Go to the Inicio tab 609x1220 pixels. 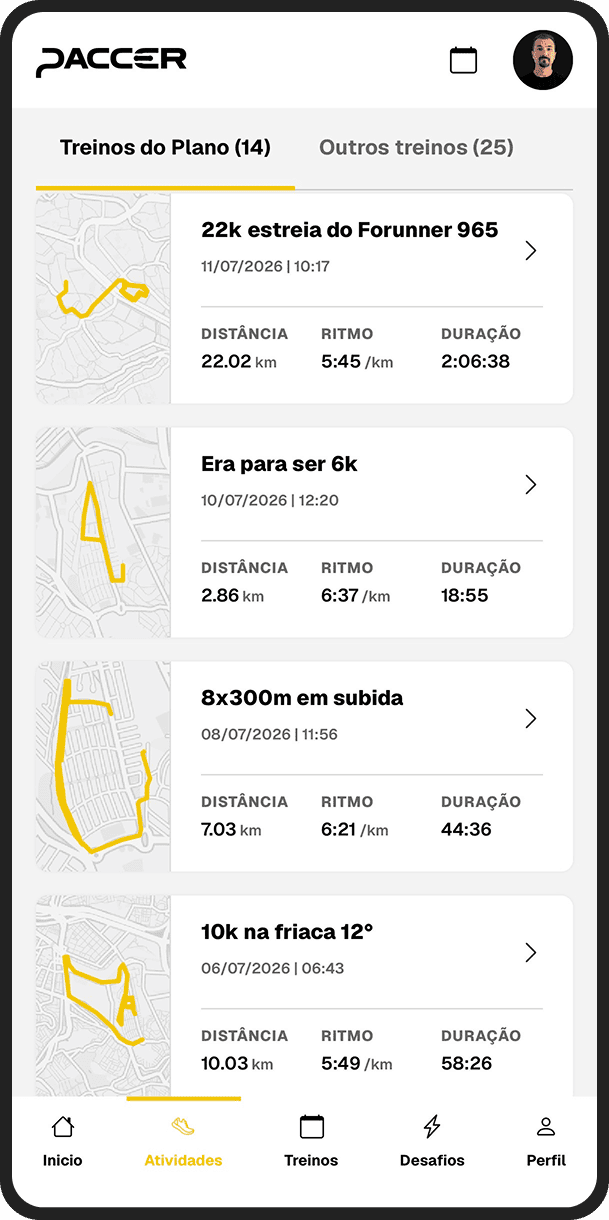pos(62,1141)
